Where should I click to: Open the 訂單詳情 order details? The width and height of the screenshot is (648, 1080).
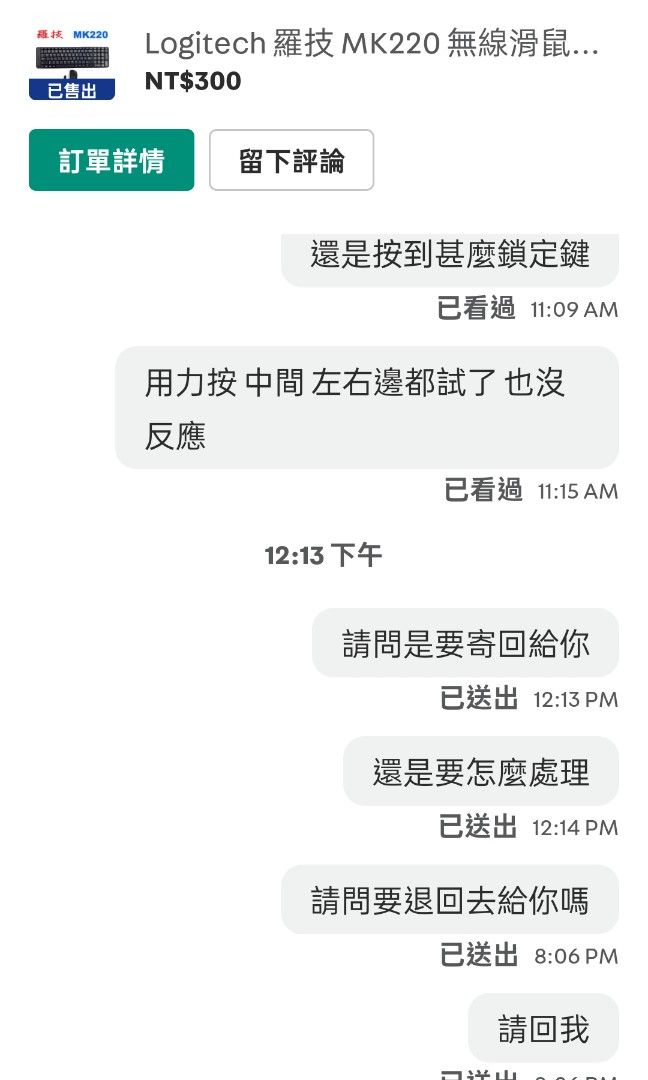tap(112, 160)
